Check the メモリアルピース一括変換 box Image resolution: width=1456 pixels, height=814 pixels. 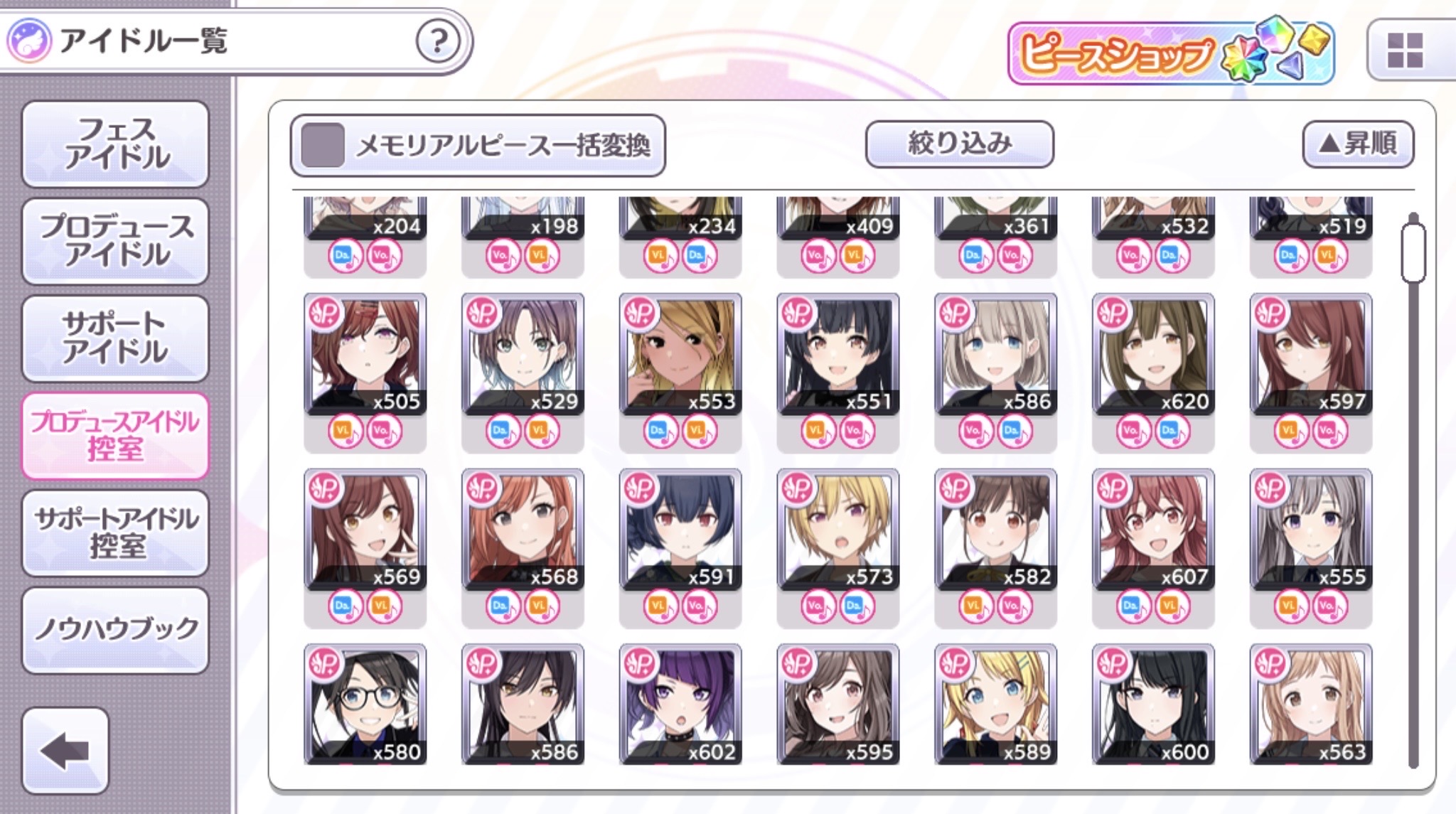[323, 145]
